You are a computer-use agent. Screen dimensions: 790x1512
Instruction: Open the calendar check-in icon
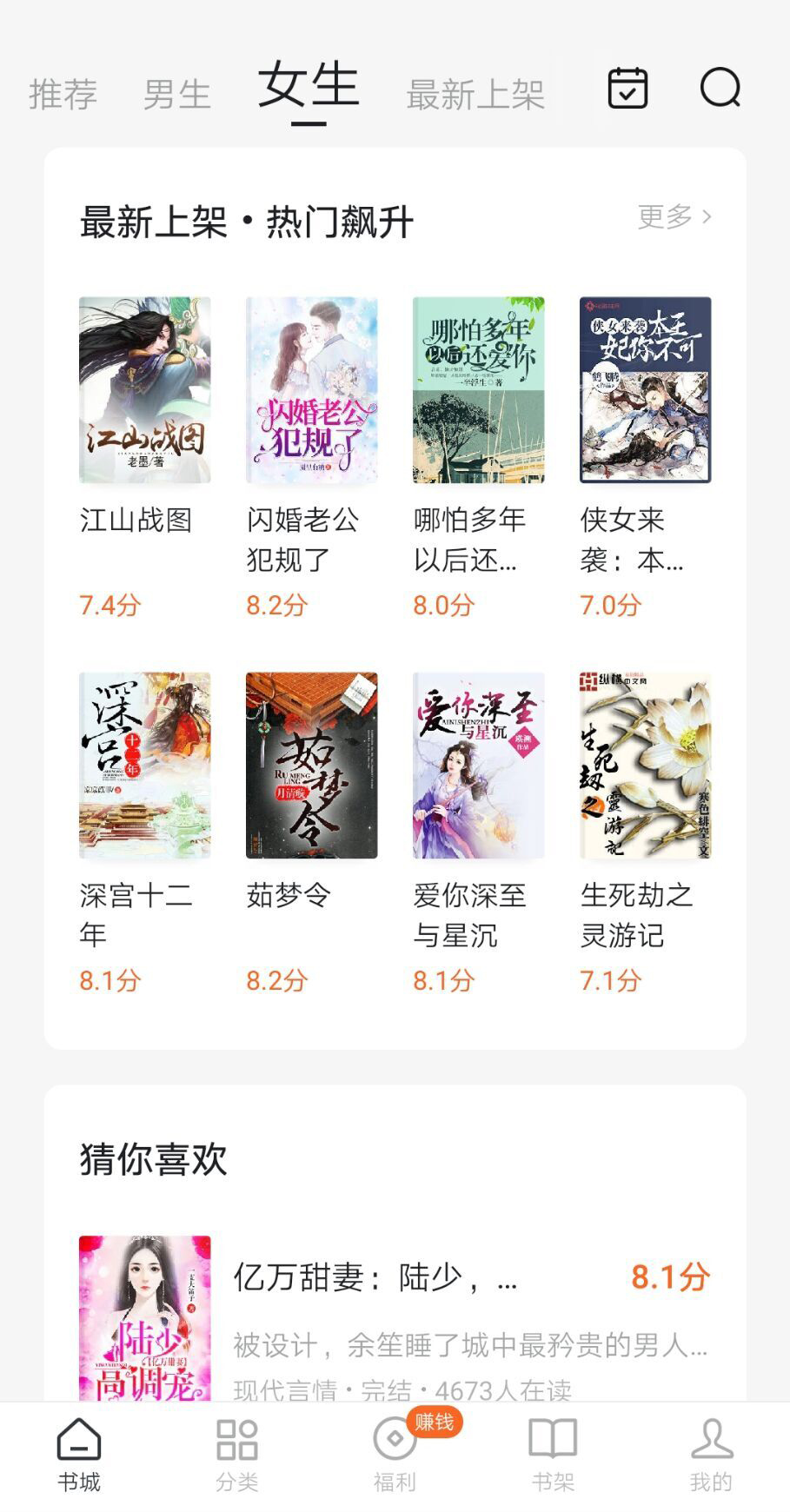(x=627, y=88)
